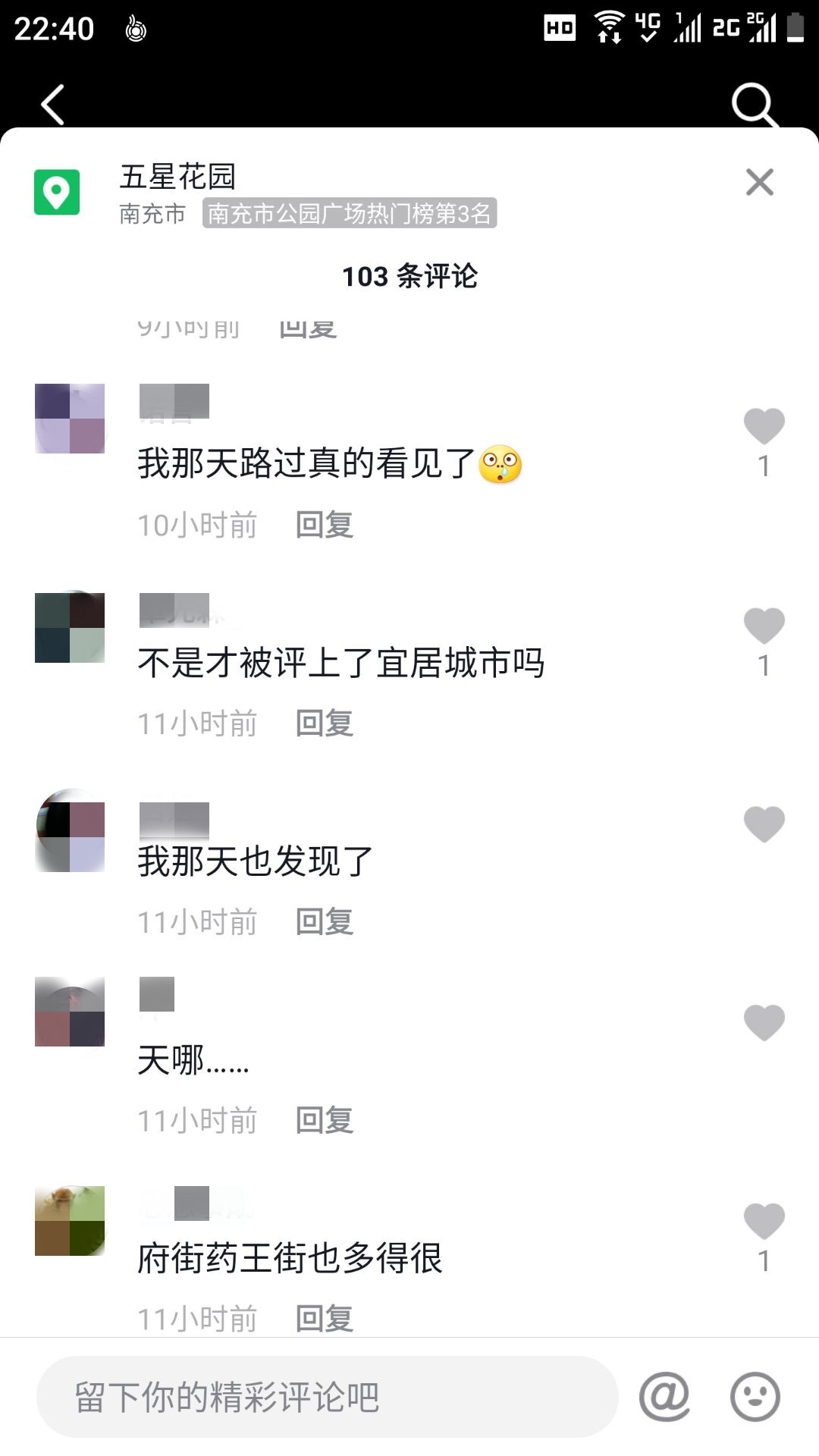Screen dimensions: 819x1456
Task: Like the comment 不是才被评上了宜居城市吗
Action: coord(764,626)
